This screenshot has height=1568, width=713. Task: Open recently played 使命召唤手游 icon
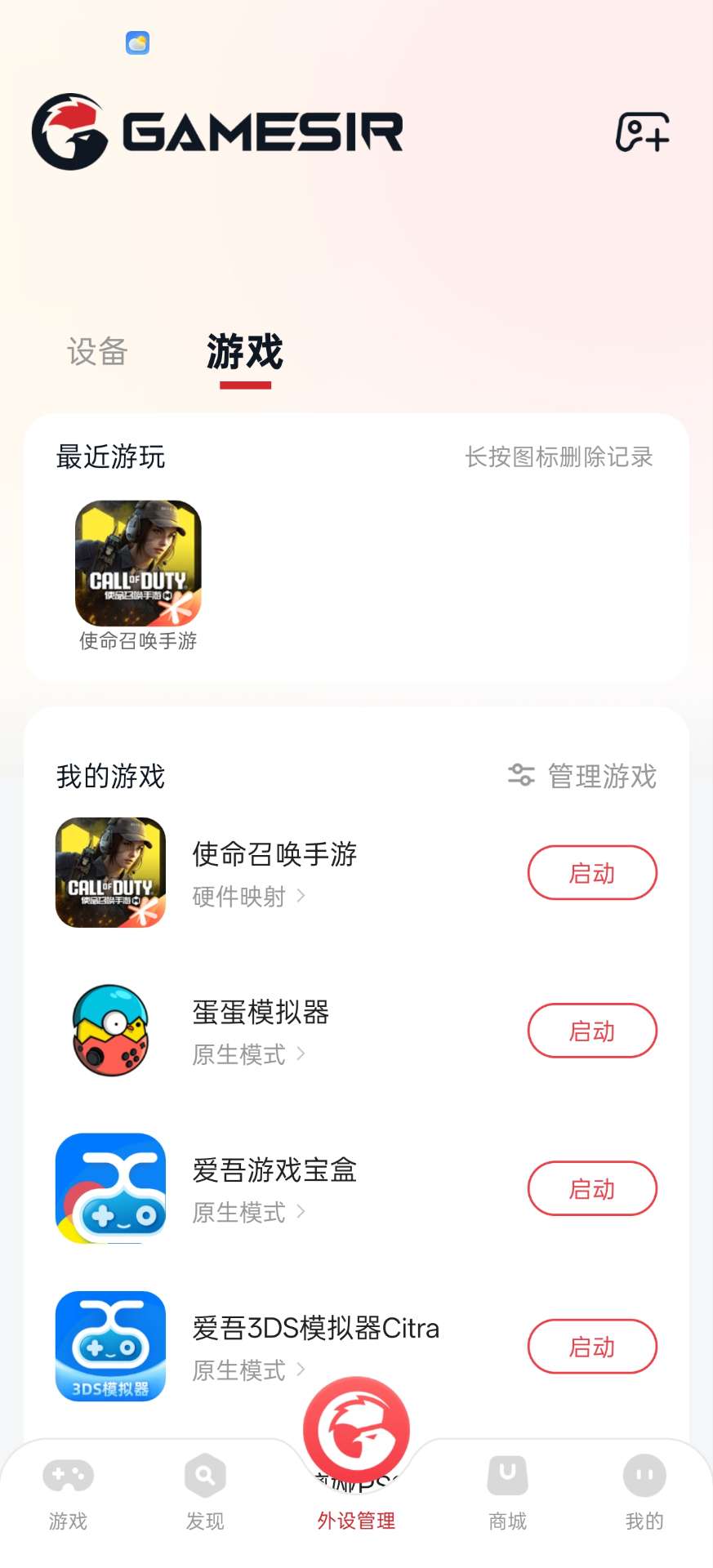138,563
